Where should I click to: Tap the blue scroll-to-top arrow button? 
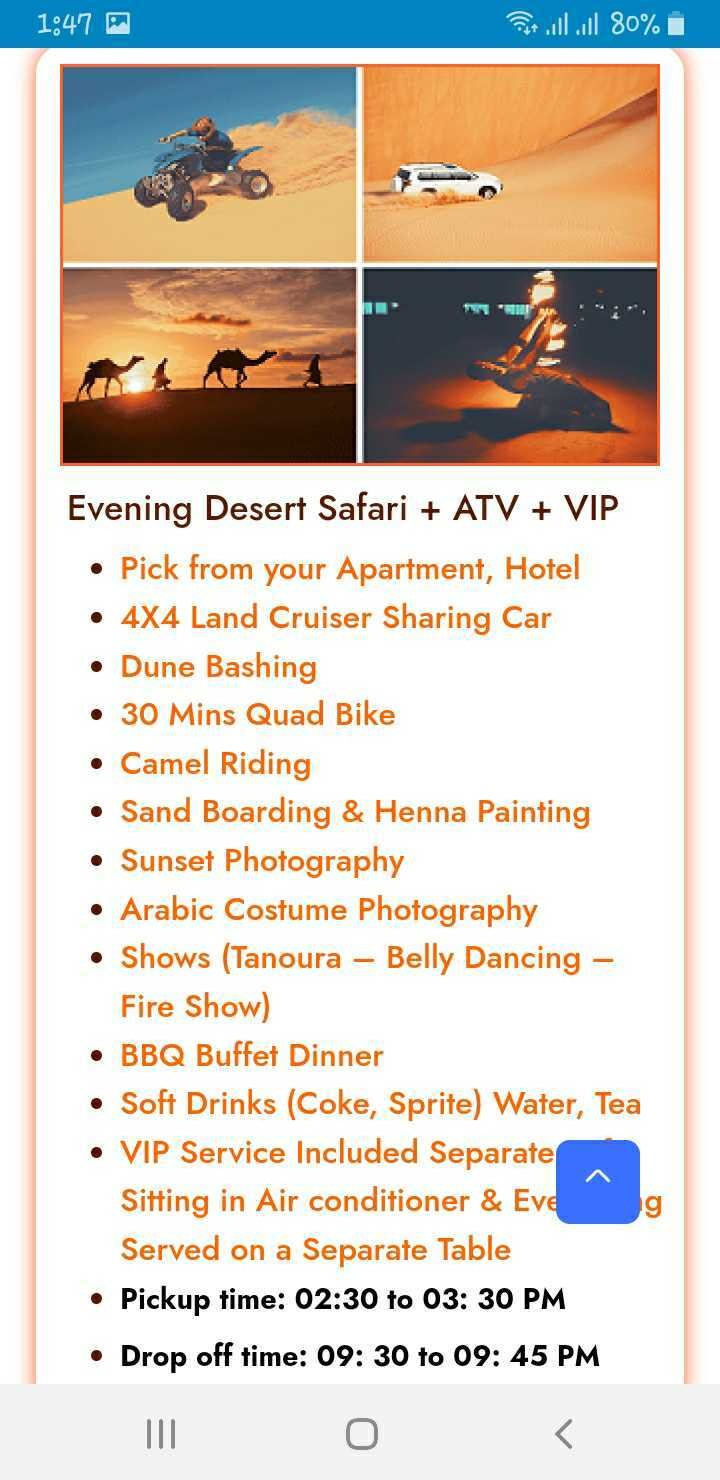(597, 1181)
